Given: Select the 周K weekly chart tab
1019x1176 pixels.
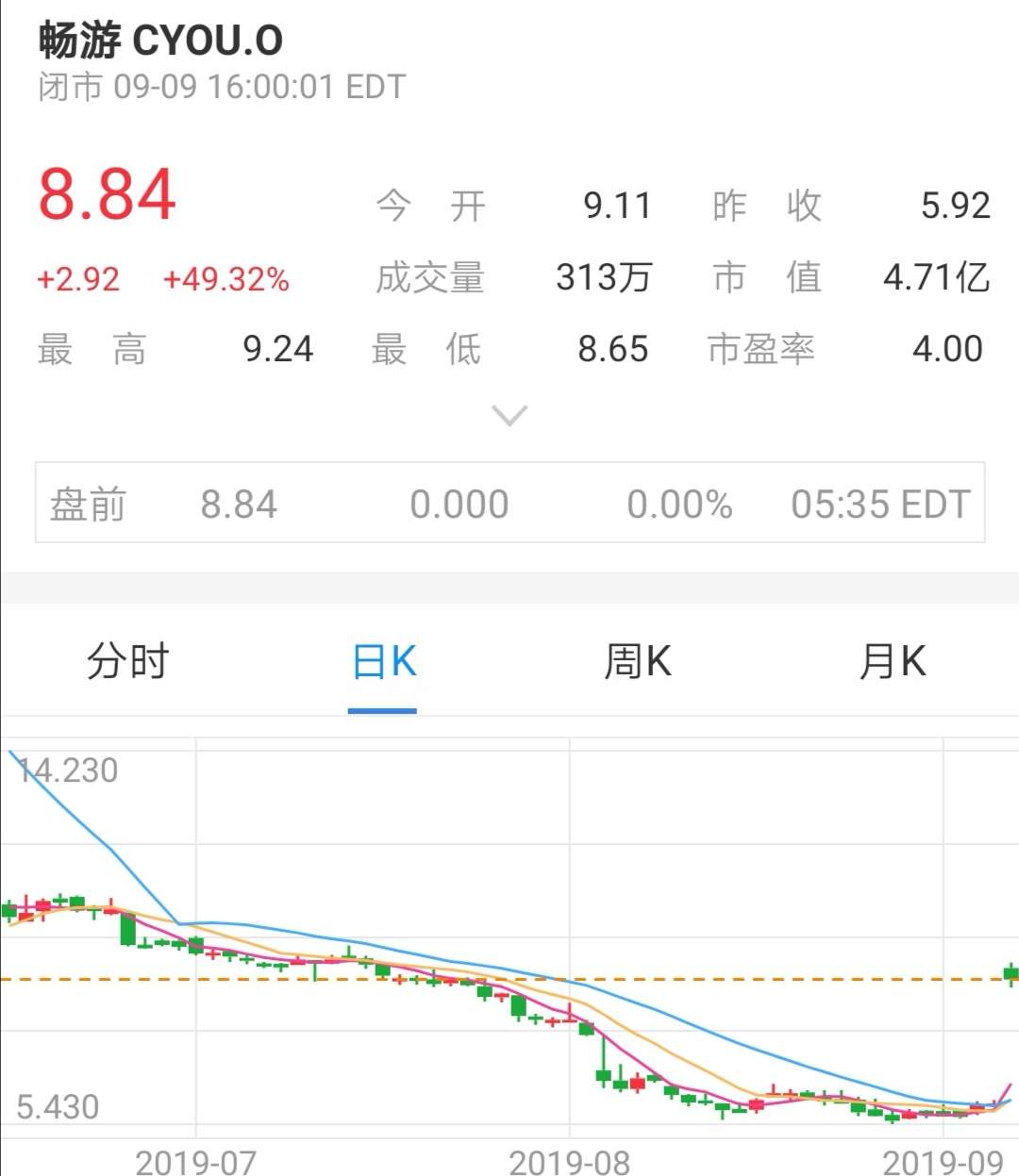Looking at the screenshot, I should click(x=637, y=662).
